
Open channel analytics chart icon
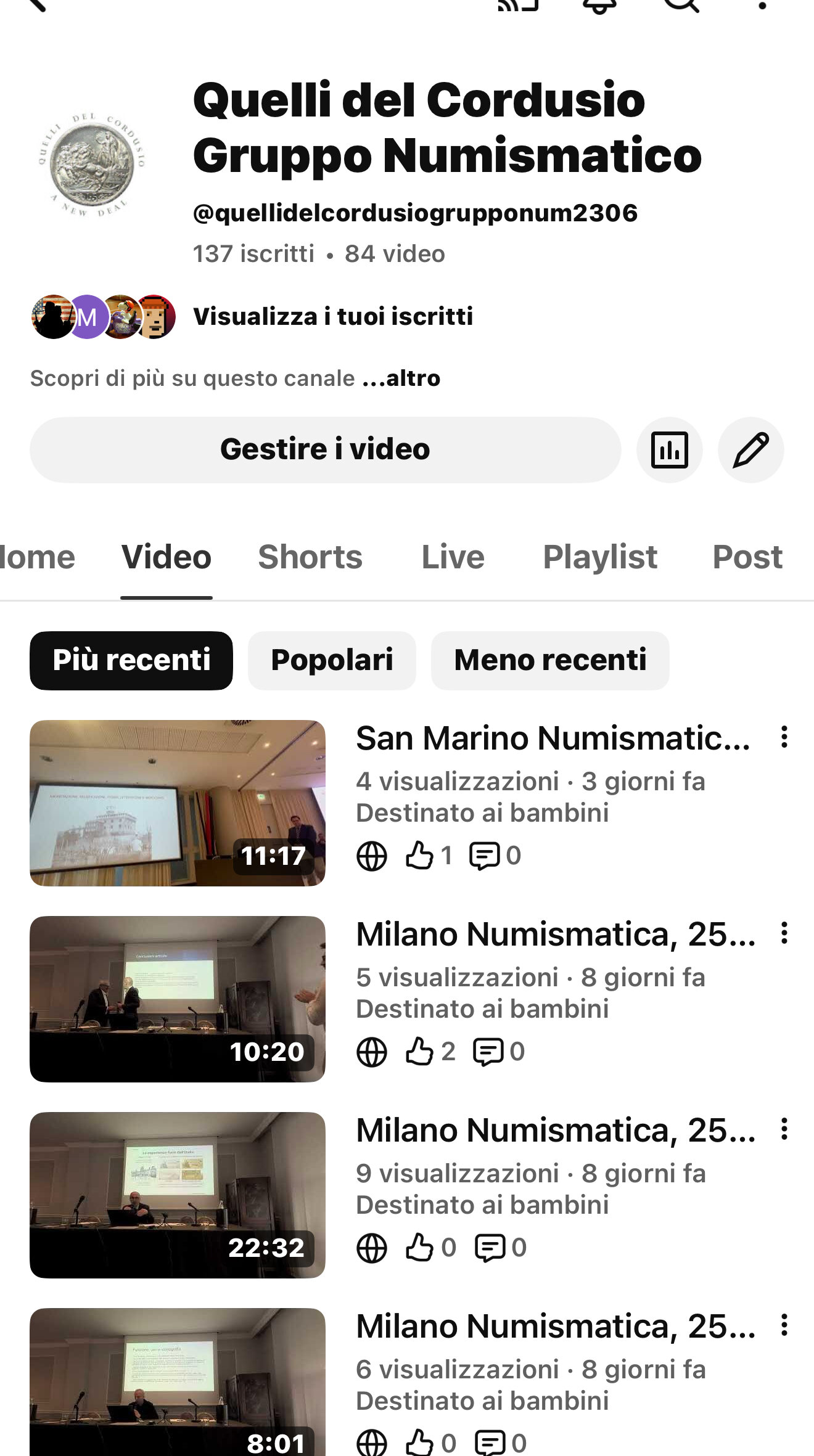669,450
